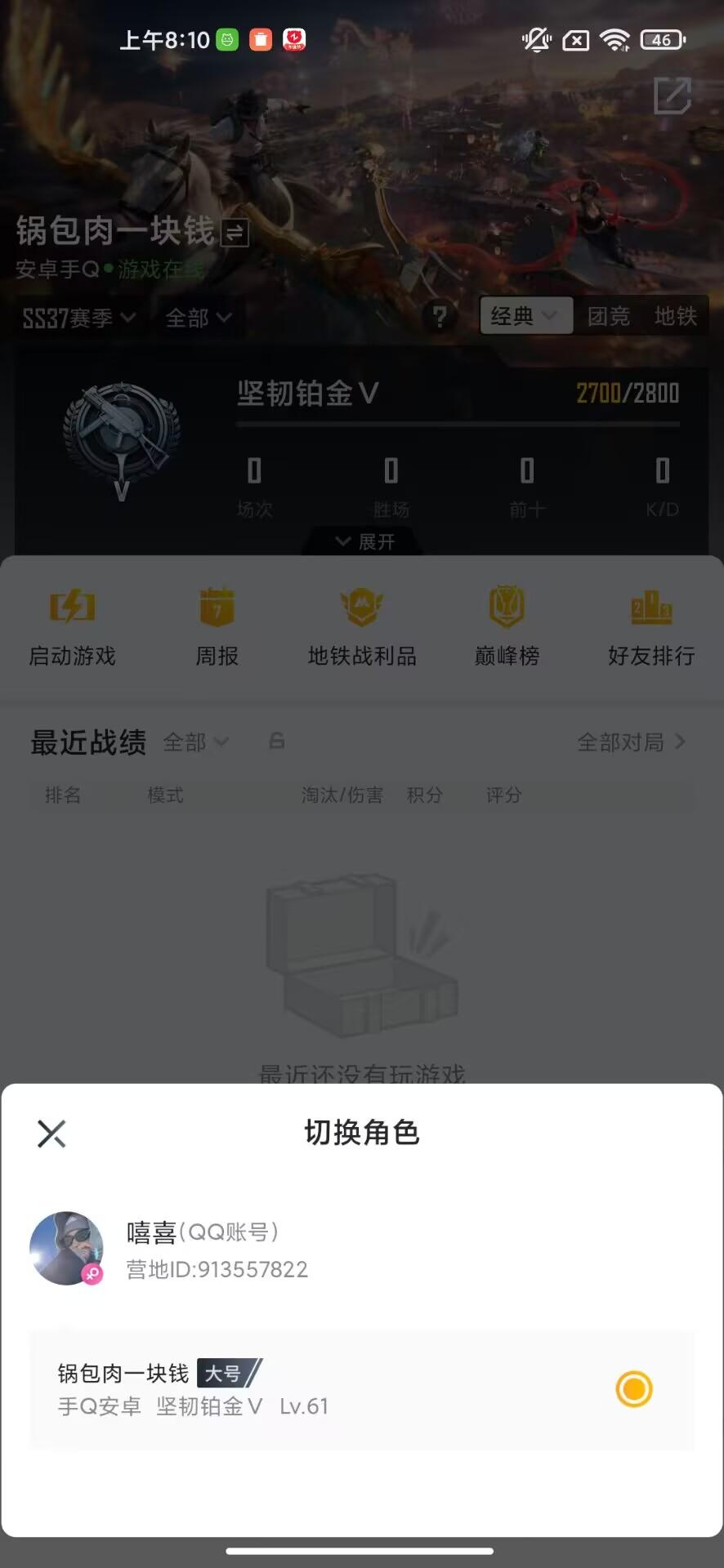Switch to the 地铁 tab

(675, 317)
